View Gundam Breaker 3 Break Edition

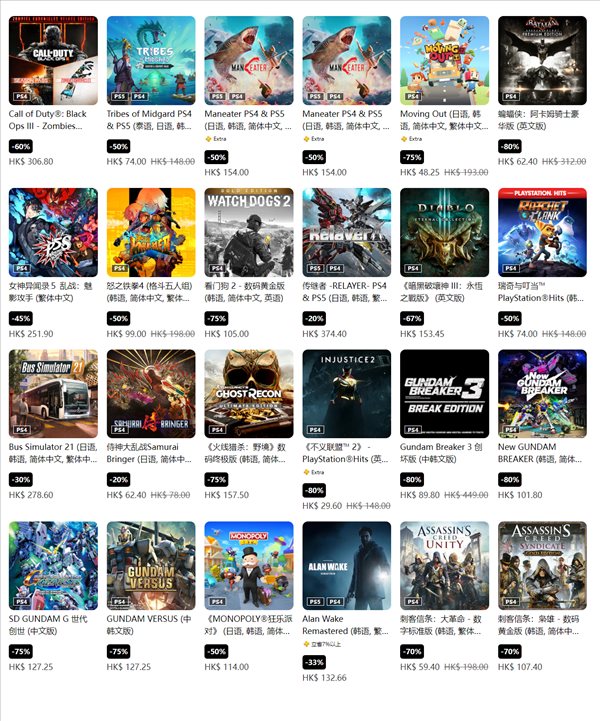tap(445, 394)
